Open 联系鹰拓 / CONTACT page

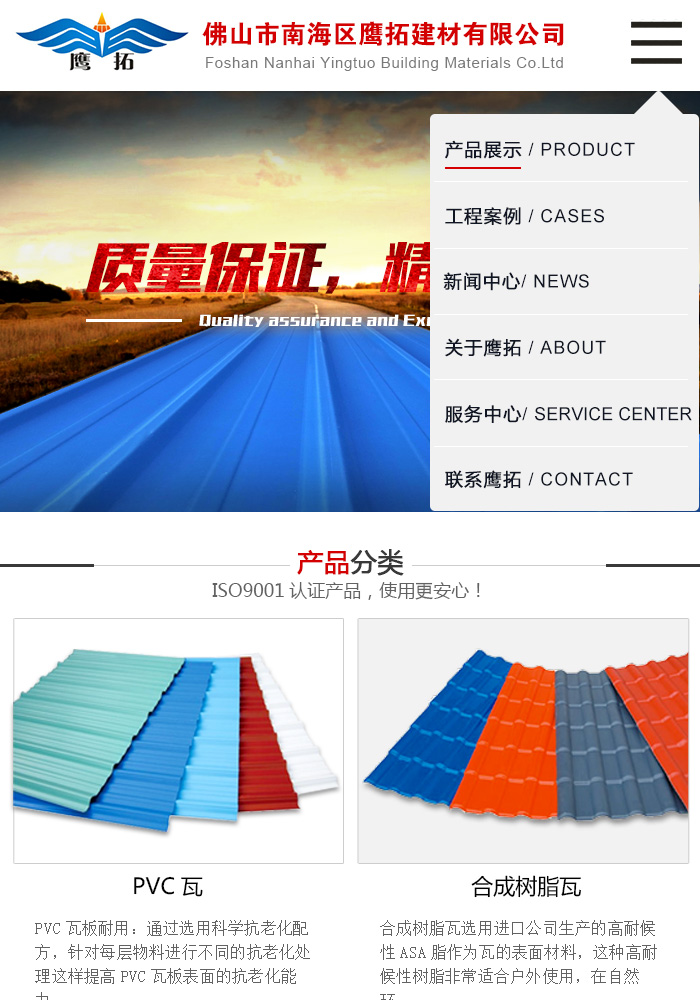coord(538,480)
